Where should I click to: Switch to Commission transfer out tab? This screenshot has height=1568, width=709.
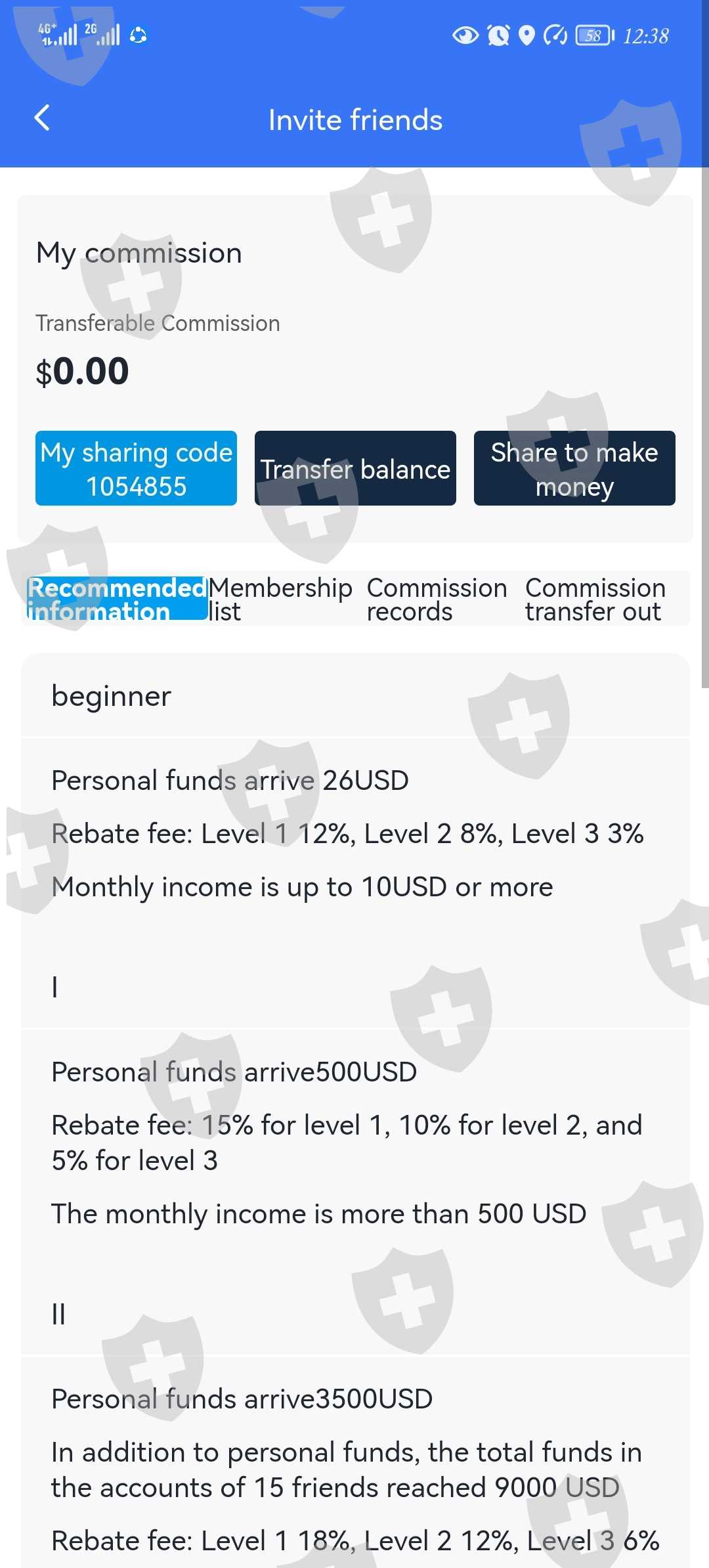point(595,599)
